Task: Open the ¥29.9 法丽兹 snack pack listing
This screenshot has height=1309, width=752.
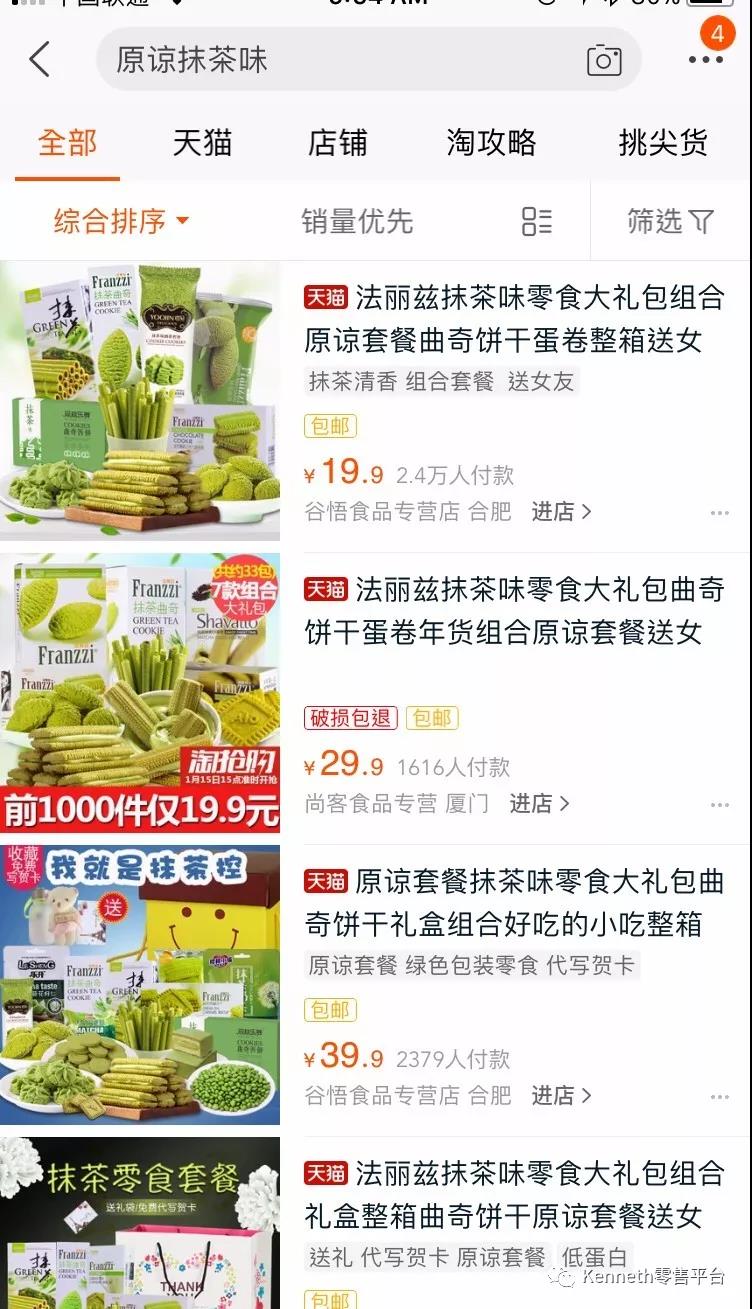Action: [514, 611]
